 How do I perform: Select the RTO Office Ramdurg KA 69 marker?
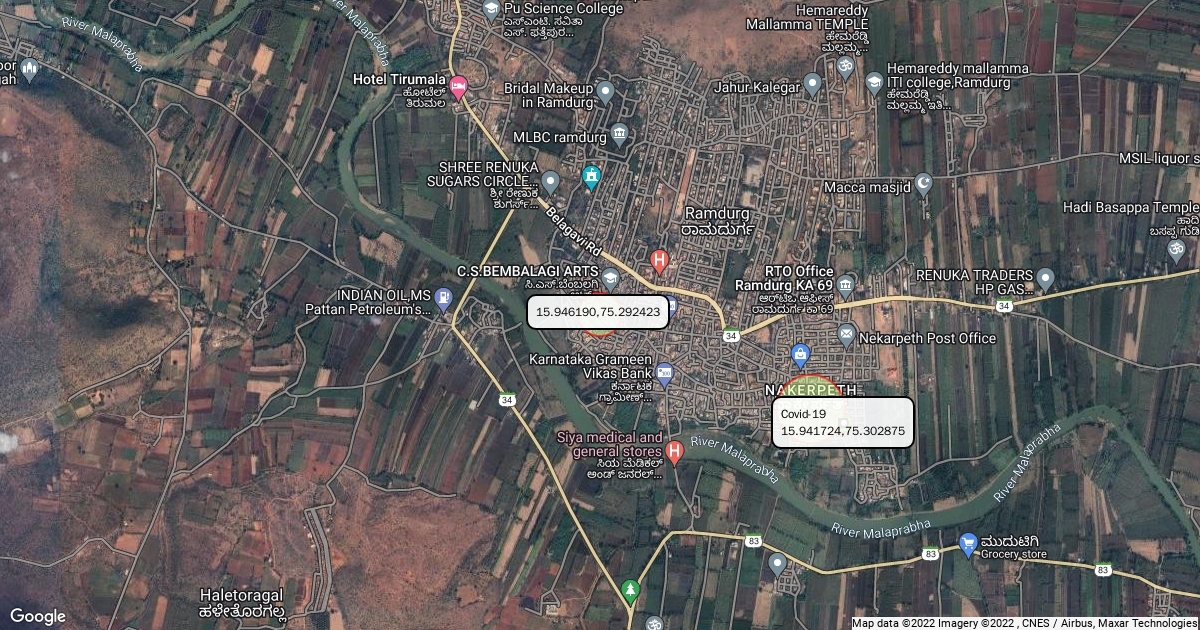pyautogui.click(x=846, y=286)
